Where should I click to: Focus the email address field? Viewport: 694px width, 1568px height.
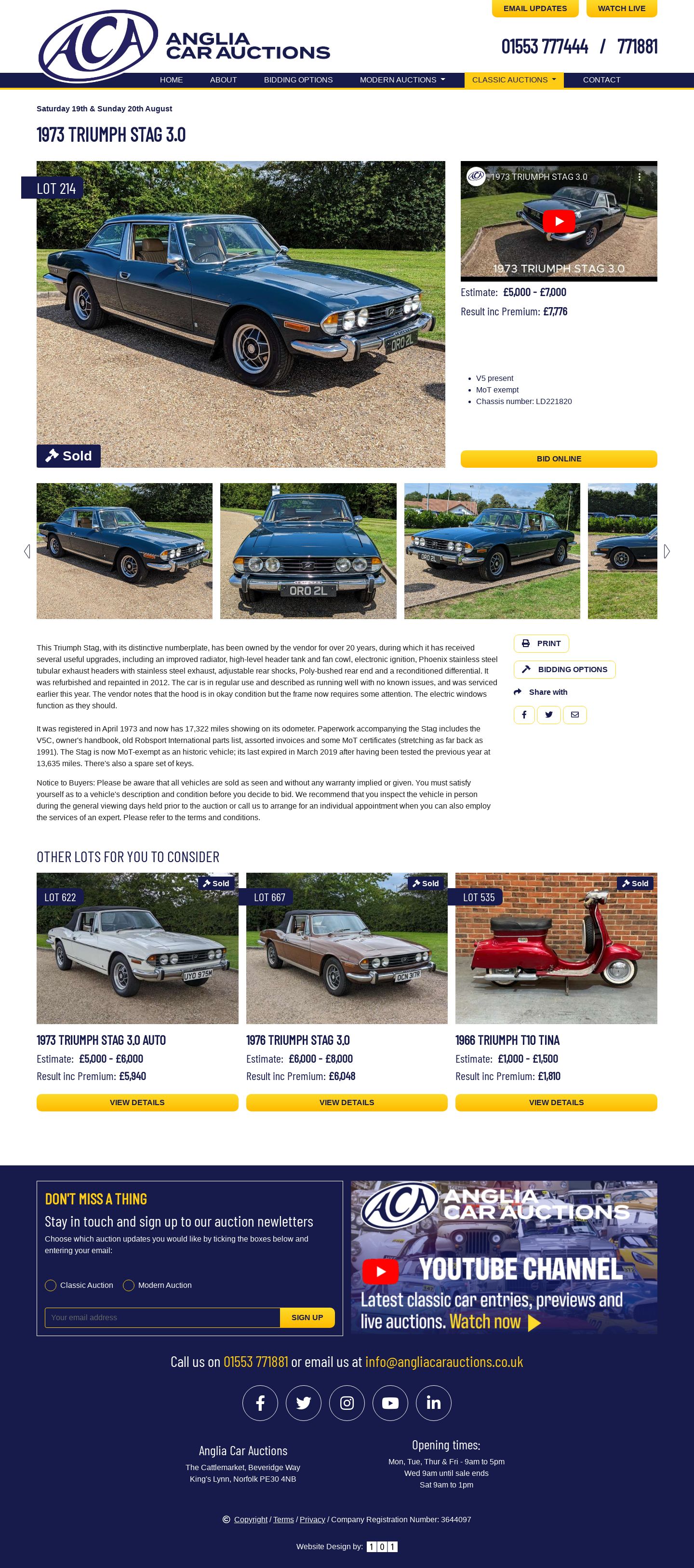click(x=162, y=1317)
